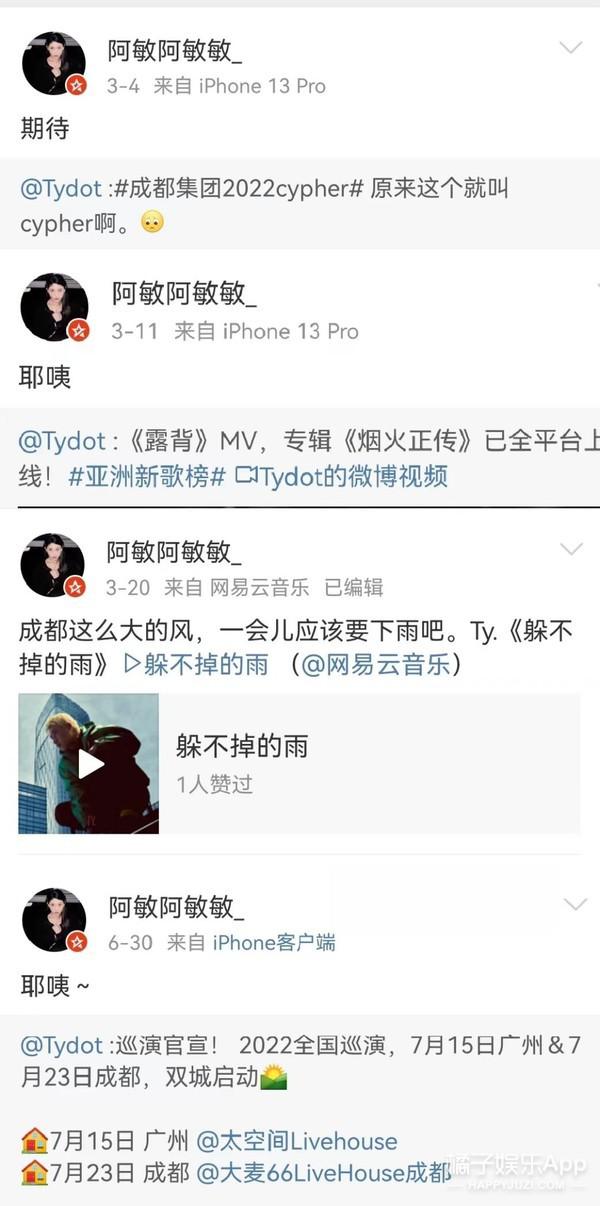Open the @网易云音乐 mention
Viewport: 600px width, 1206px height.
pos(376,664)
